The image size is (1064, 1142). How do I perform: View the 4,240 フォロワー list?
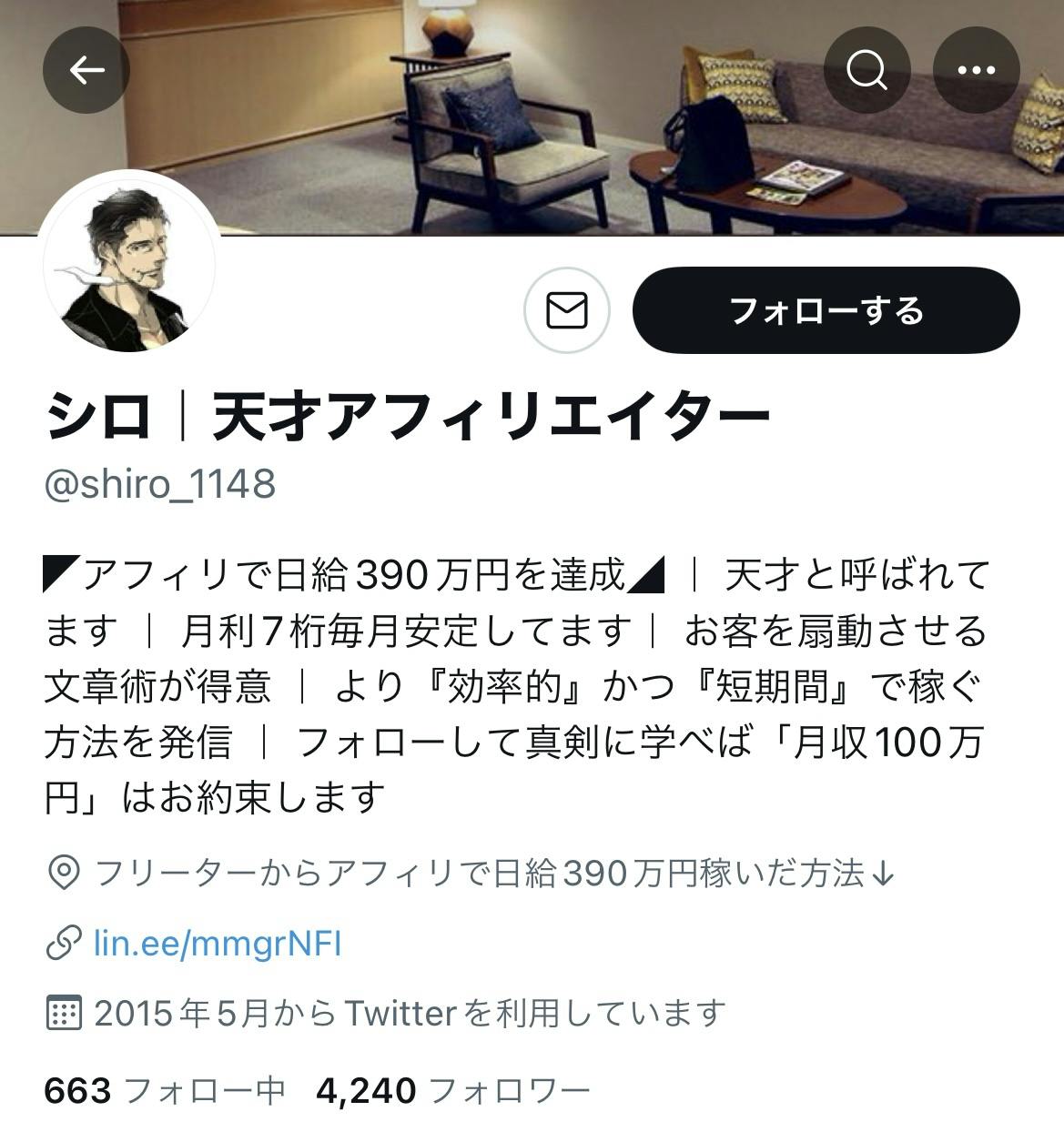click(x=452, y=1090)
